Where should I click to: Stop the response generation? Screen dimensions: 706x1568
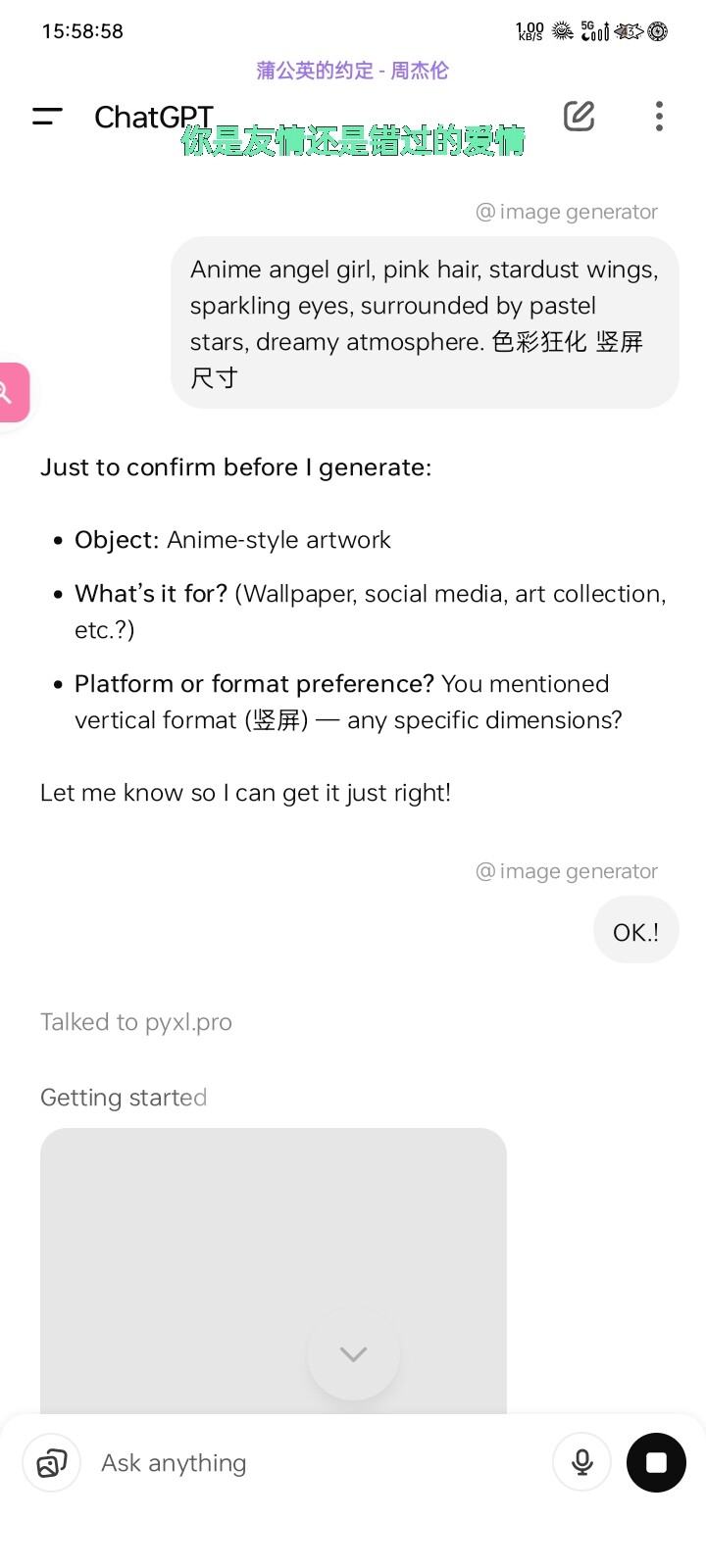657,1462
